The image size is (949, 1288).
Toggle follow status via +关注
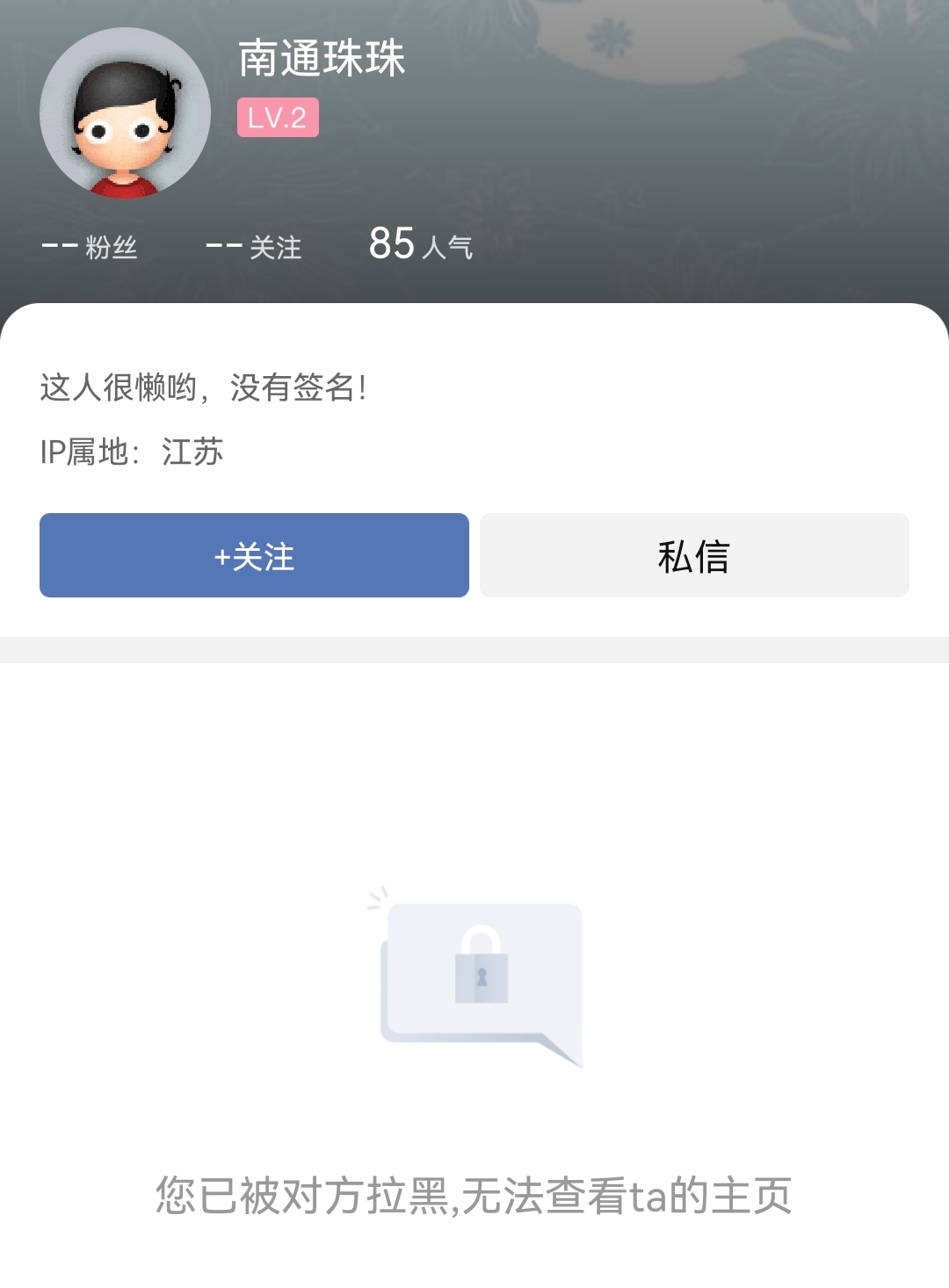click(254, 555)
